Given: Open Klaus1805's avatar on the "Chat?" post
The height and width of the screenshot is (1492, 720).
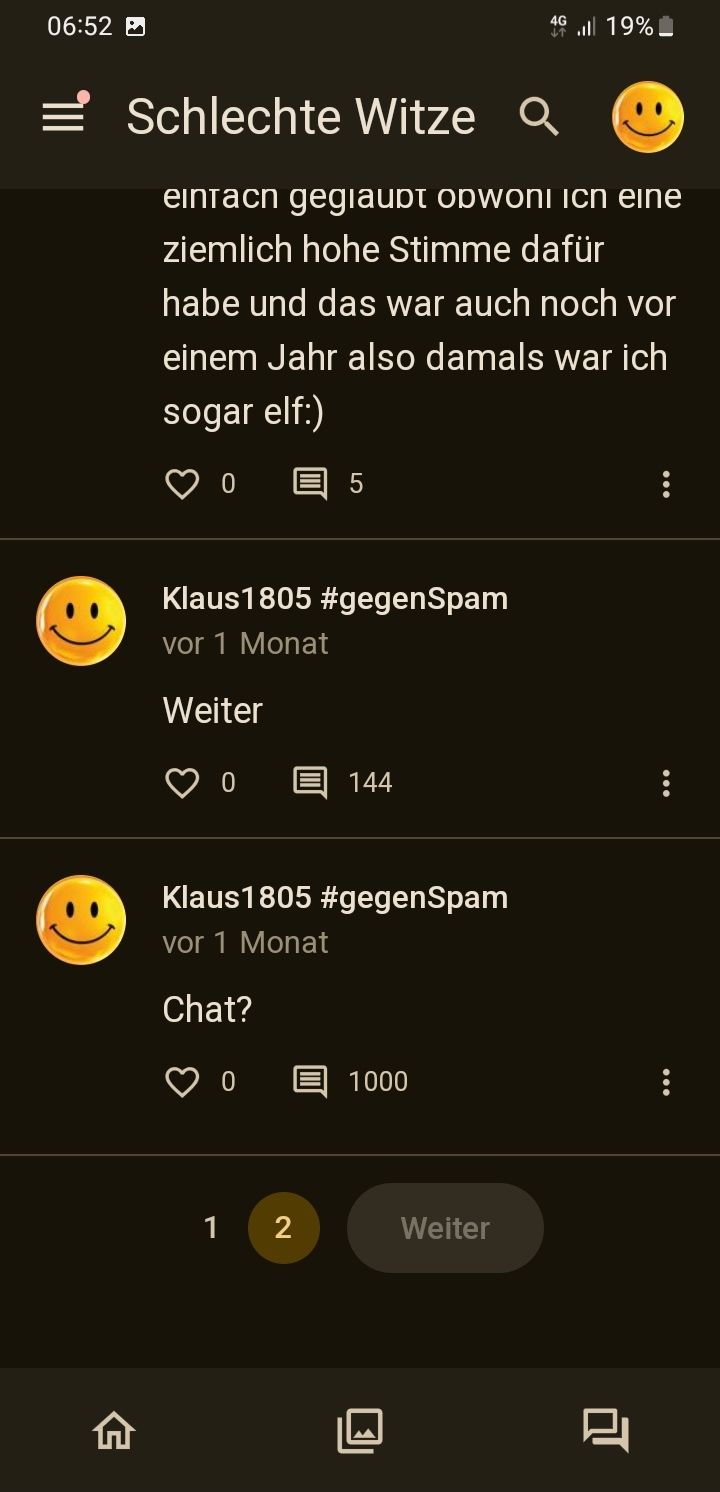Looking at the screenshot, I should click(81, 920).
